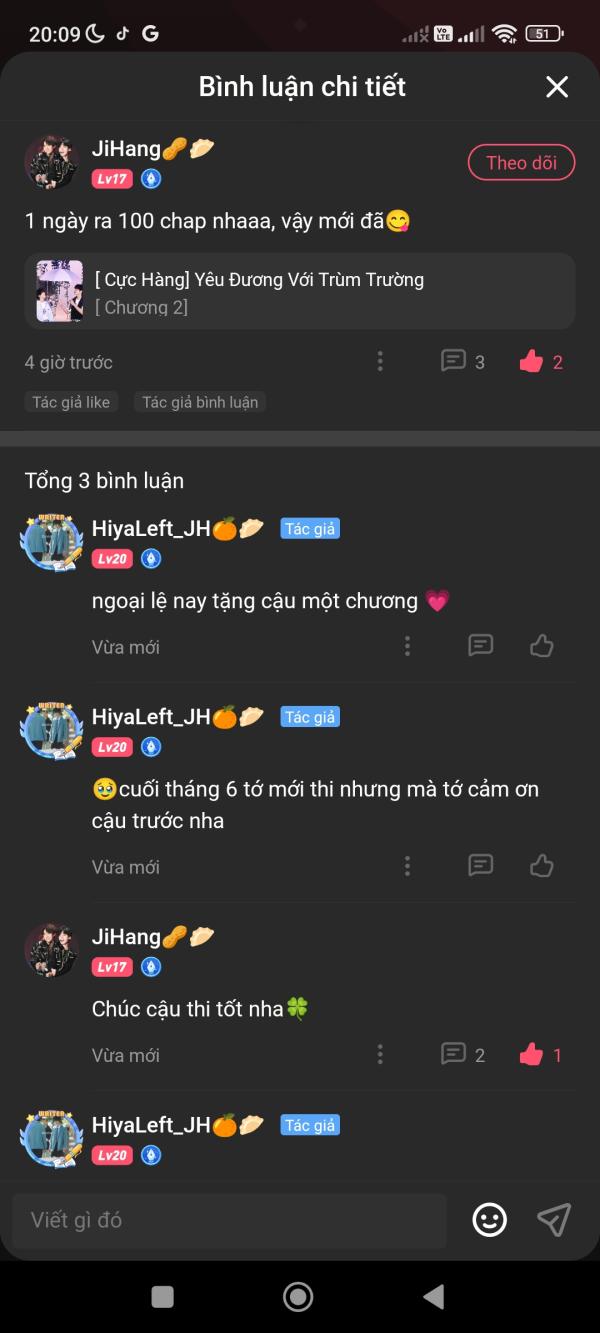Tap the 'Viết gì đó' comment field
Image resolution: width=600 pixels, height=1333 pixels.
click(x=230, y=1220)
